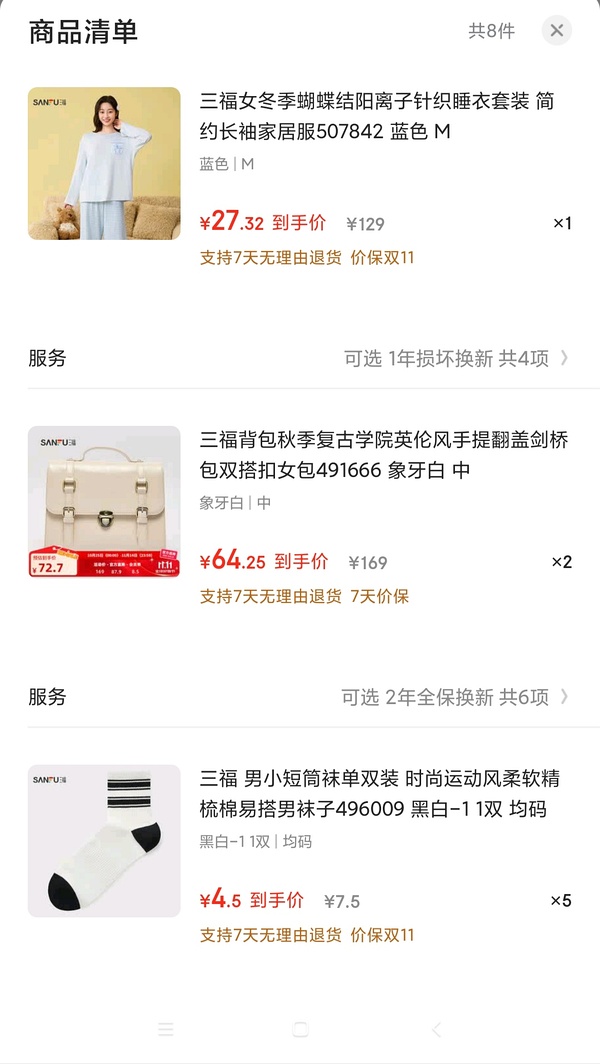
Task: View the ivory backpack product image
Action: pyautogui.click(x=104, y=502)
